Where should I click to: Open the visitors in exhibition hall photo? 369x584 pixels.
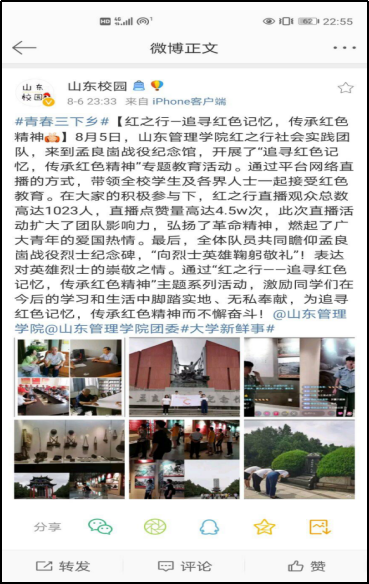(x=184, y=459)
